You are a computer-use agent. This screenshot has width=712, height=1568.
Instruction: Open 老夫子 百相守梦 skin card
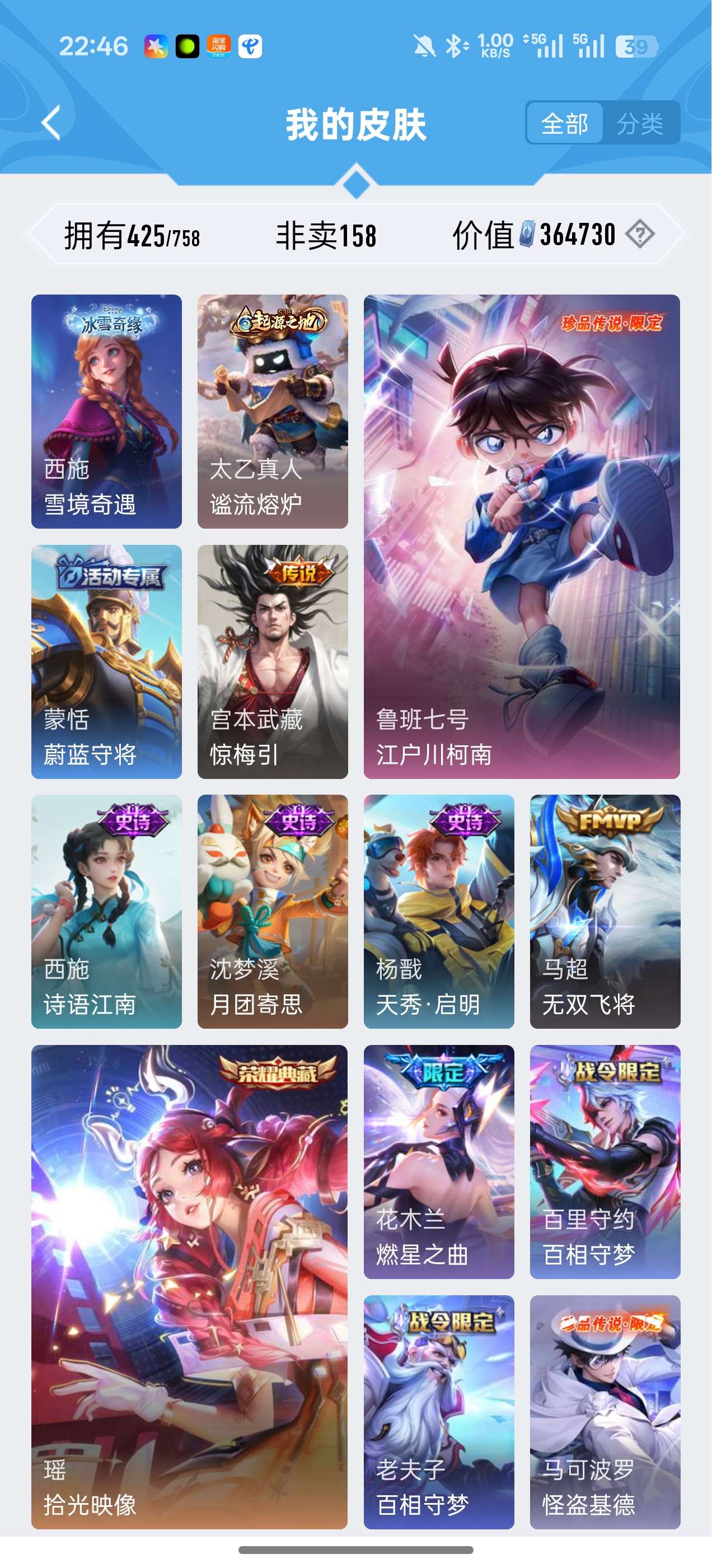click(439, 1412)
